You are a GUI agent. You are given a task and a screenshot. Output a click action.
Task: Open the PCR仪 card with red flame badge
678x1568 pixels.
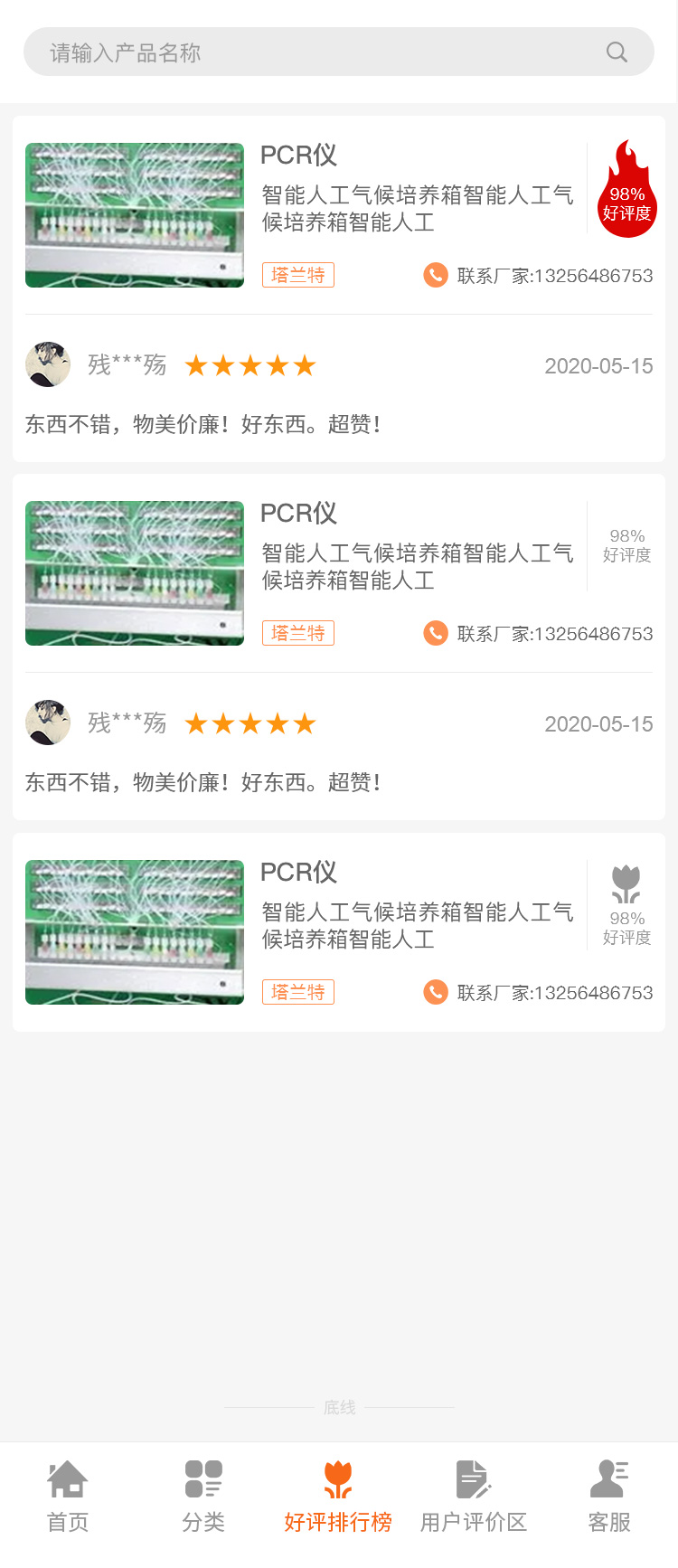coord(416,208)
